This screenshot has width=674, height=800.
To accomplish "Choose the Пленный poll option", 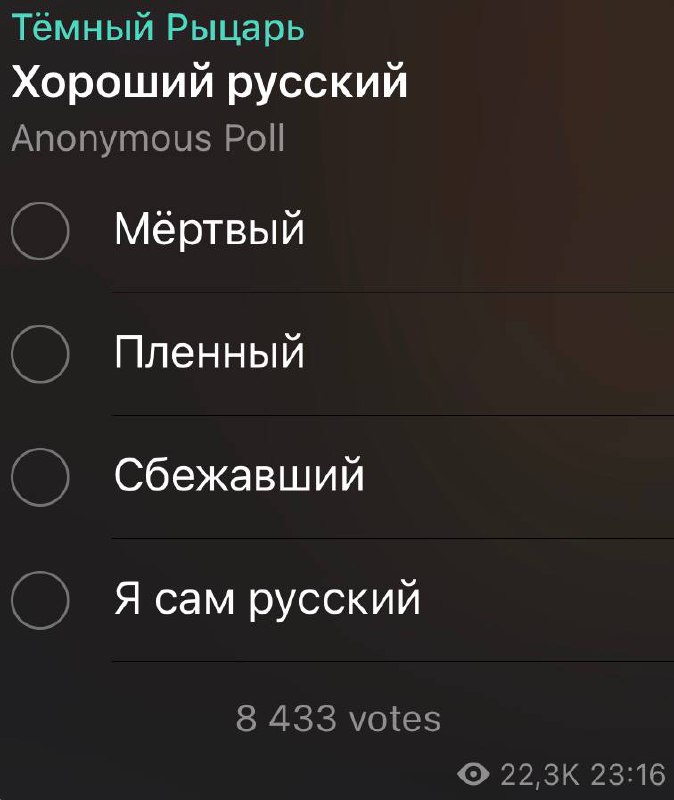I will (x=40, y=353).
